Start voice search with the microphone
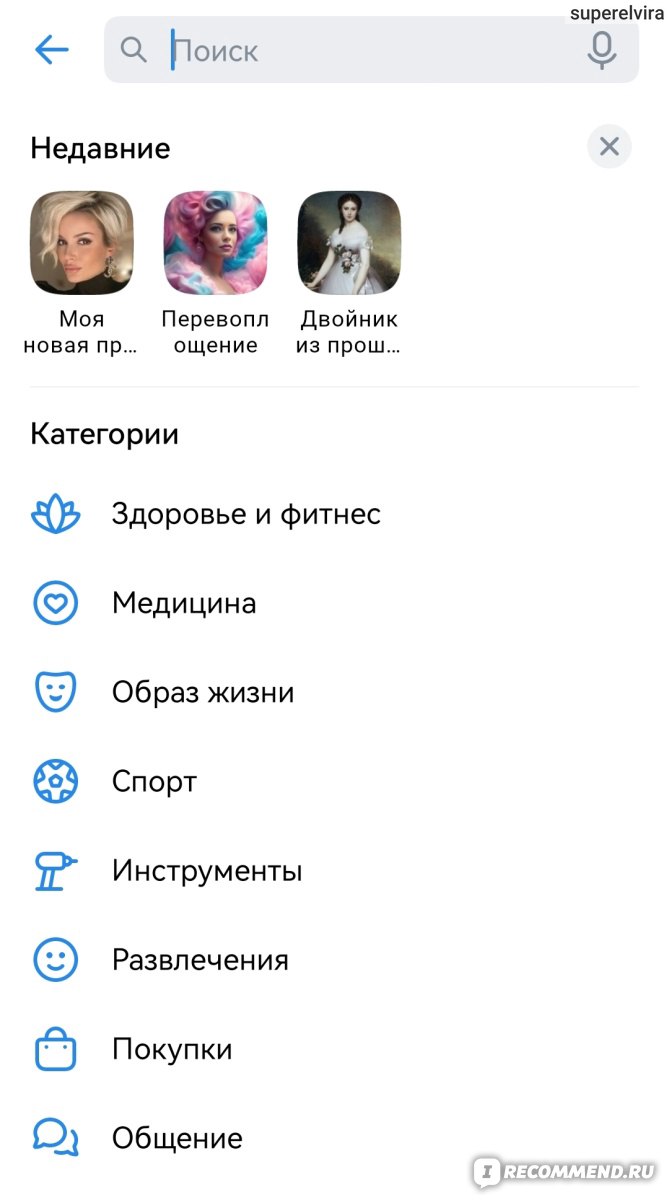Screen dimensions: 669x1200 pyautogui.click(x=602, y=49)
